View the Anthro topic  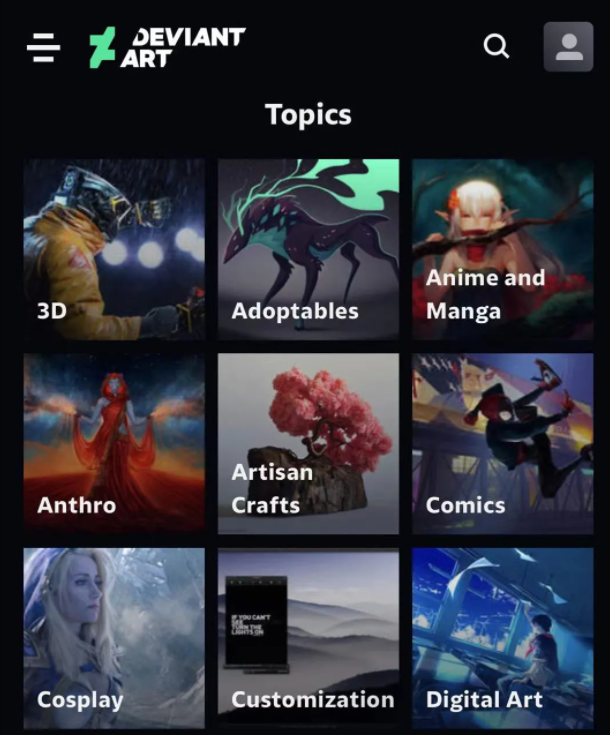click(x=114, y=443)
